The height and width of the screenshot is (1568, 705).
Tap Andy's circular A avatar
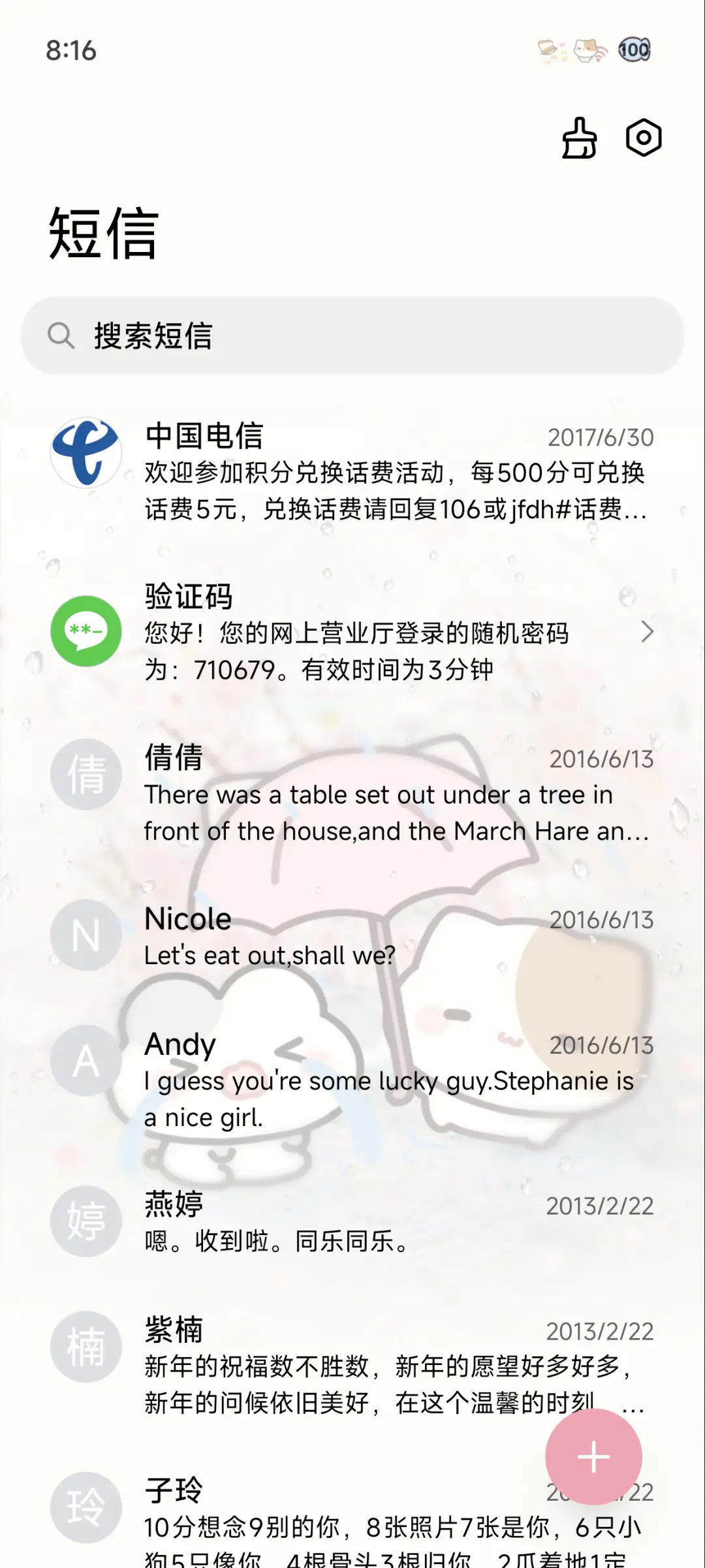pos(86,1061)
